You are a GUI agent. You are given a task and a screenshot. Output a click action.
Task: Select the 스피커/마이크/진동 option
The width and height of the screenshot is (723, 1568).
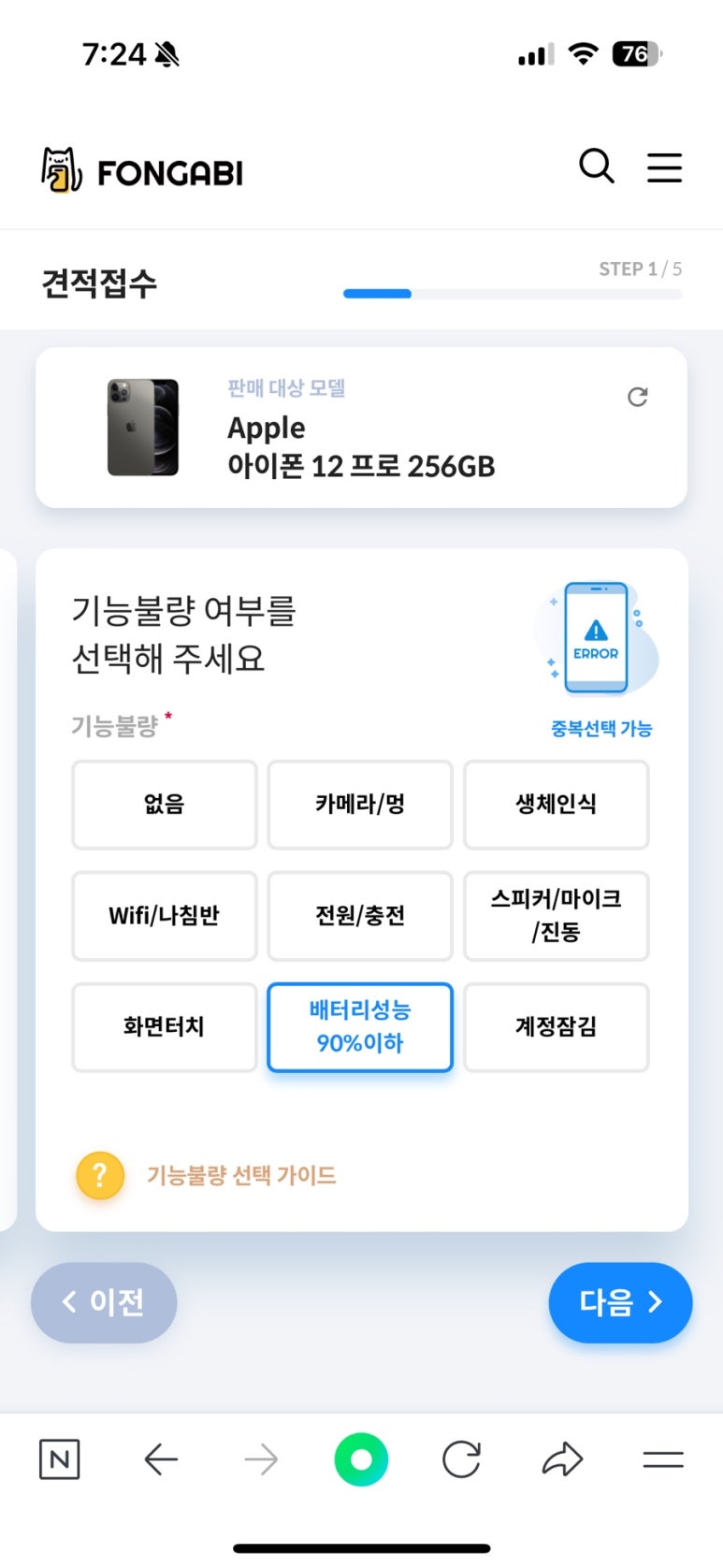point(557,916)
